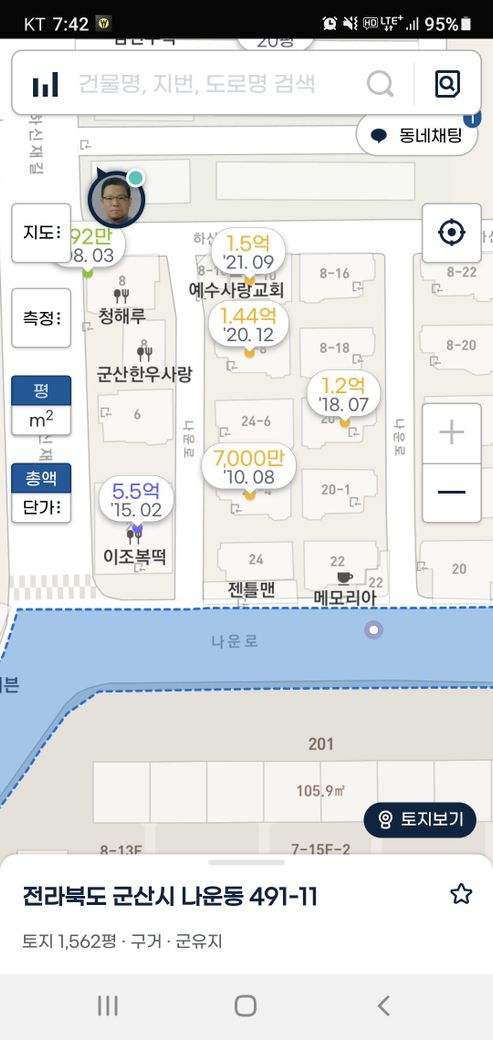Favorite the 나운동 491-11 property

point(461,894)
